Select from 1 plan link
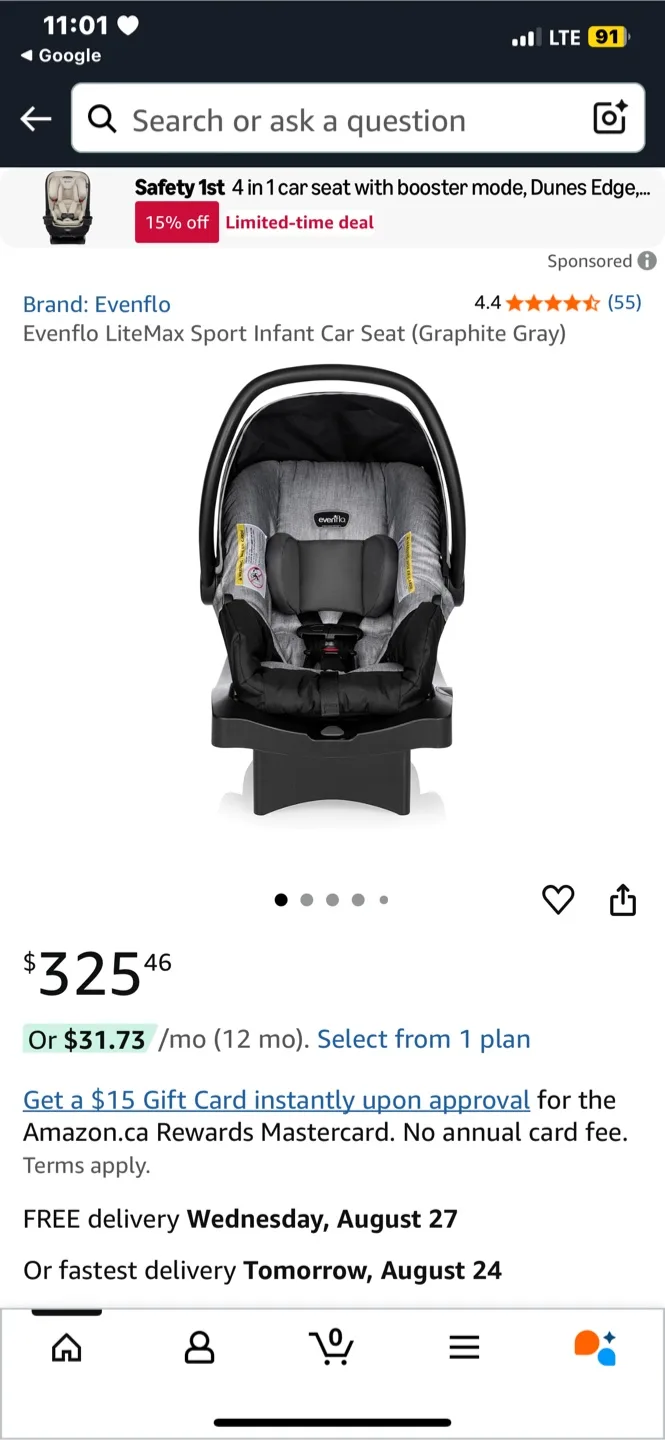Screen dimensions: 665x1440 [423, 1039]
